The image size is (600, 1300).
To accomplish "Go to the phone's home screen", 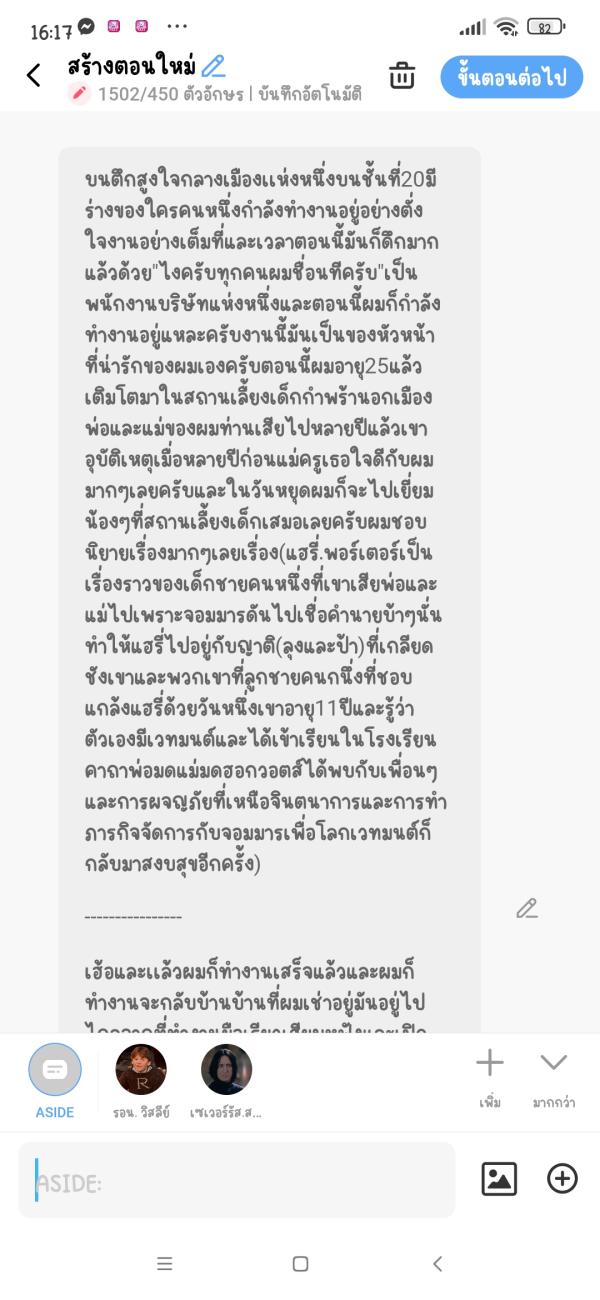I will [x=300, y=1264].
